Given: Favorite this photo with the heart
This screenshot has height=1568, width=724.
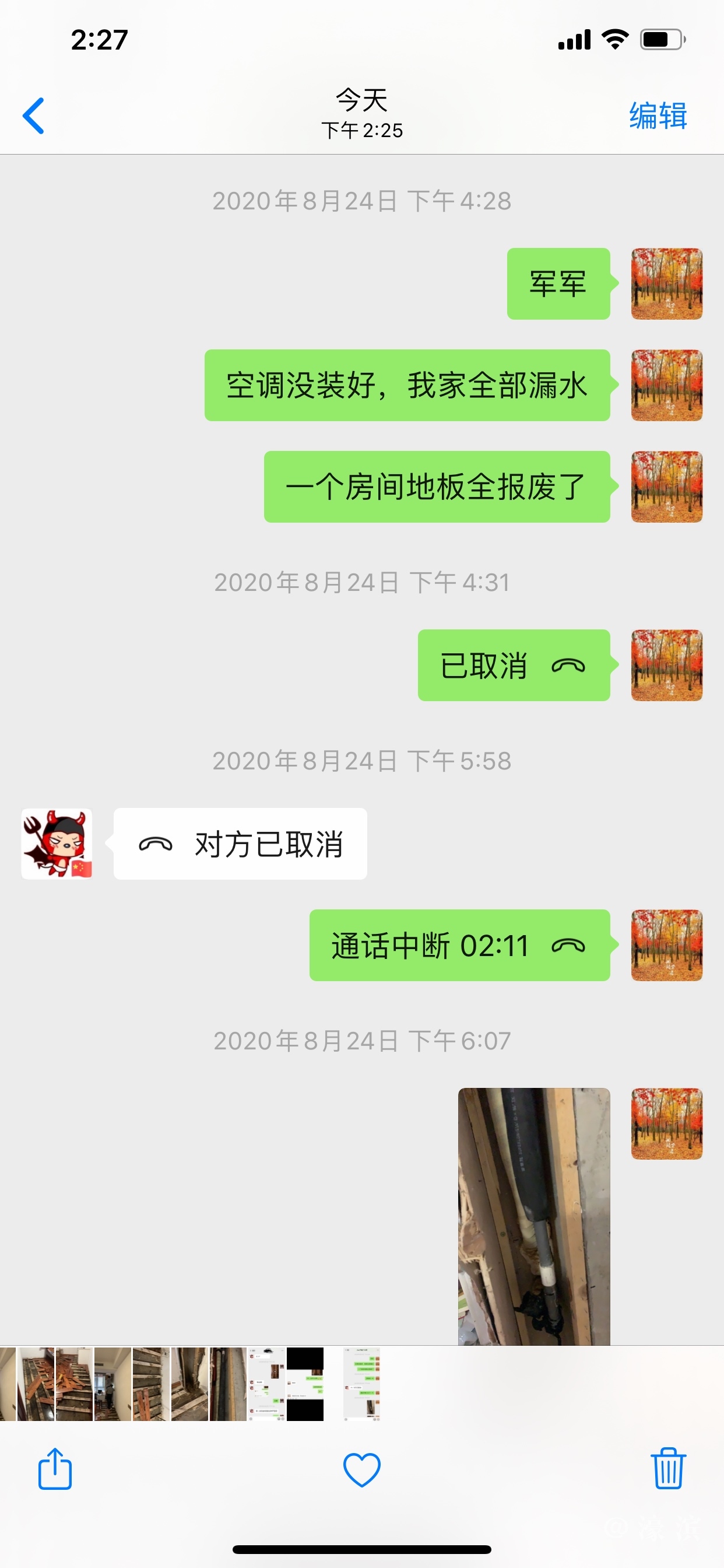Looking at the screenshot, I should tap(361, 1469).
